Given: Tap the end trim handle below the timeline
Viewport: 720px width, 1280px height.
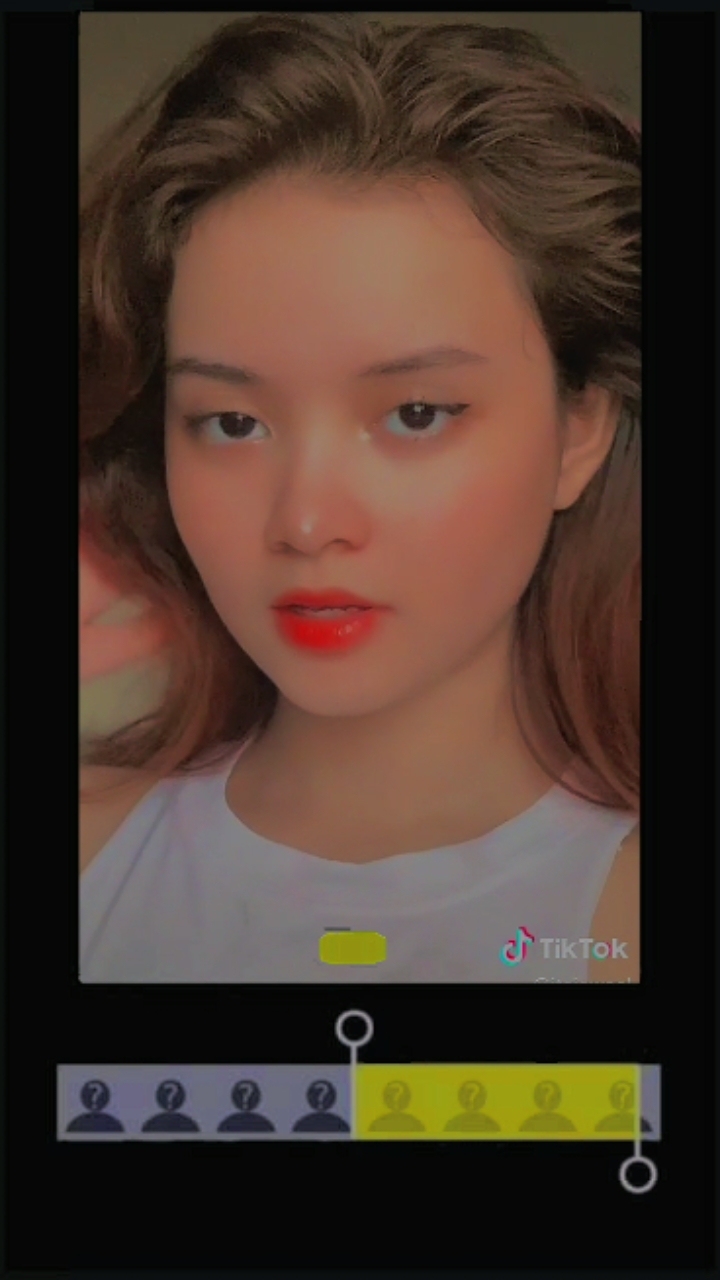Looking at the screenshot, I should 638,1175.
